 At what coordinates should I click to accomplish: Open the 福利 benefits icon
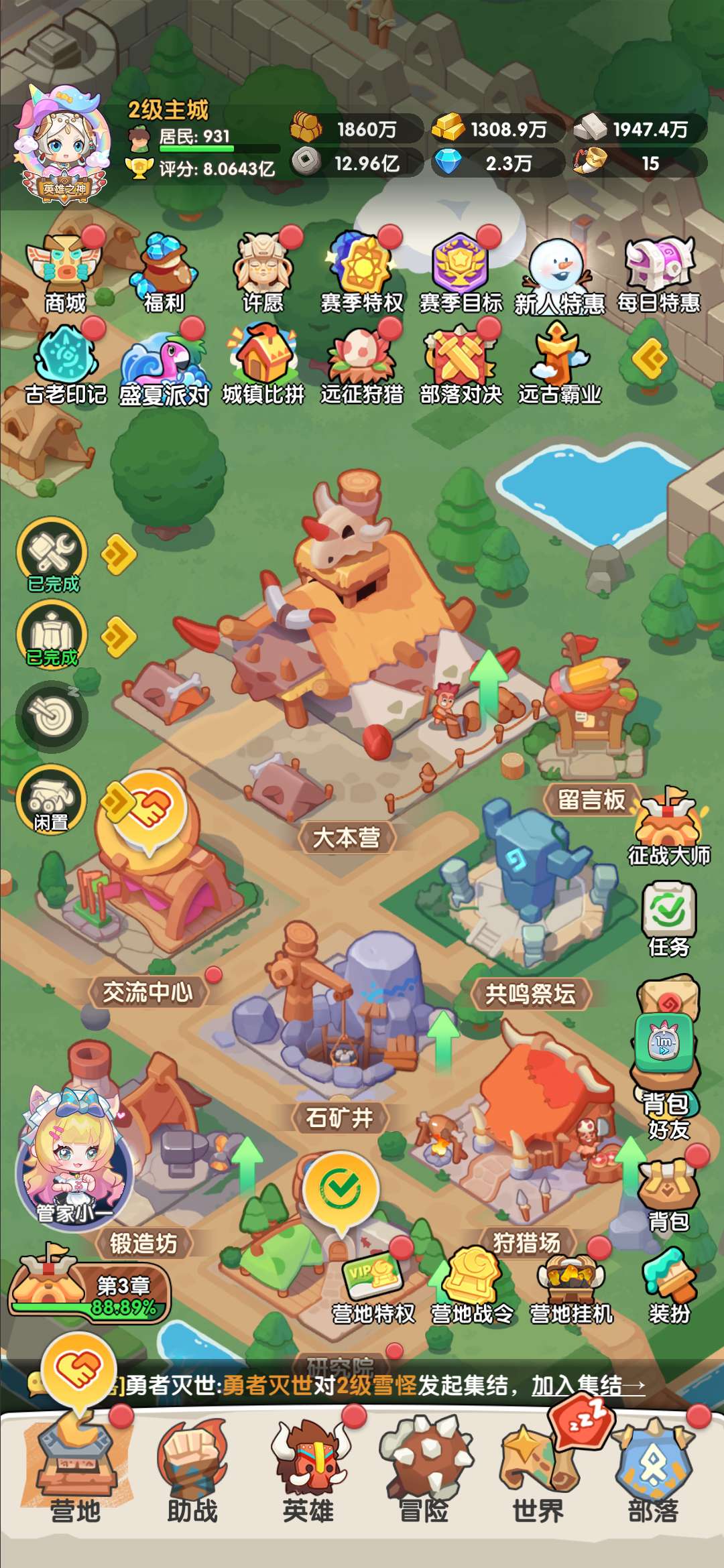point(163,271)
